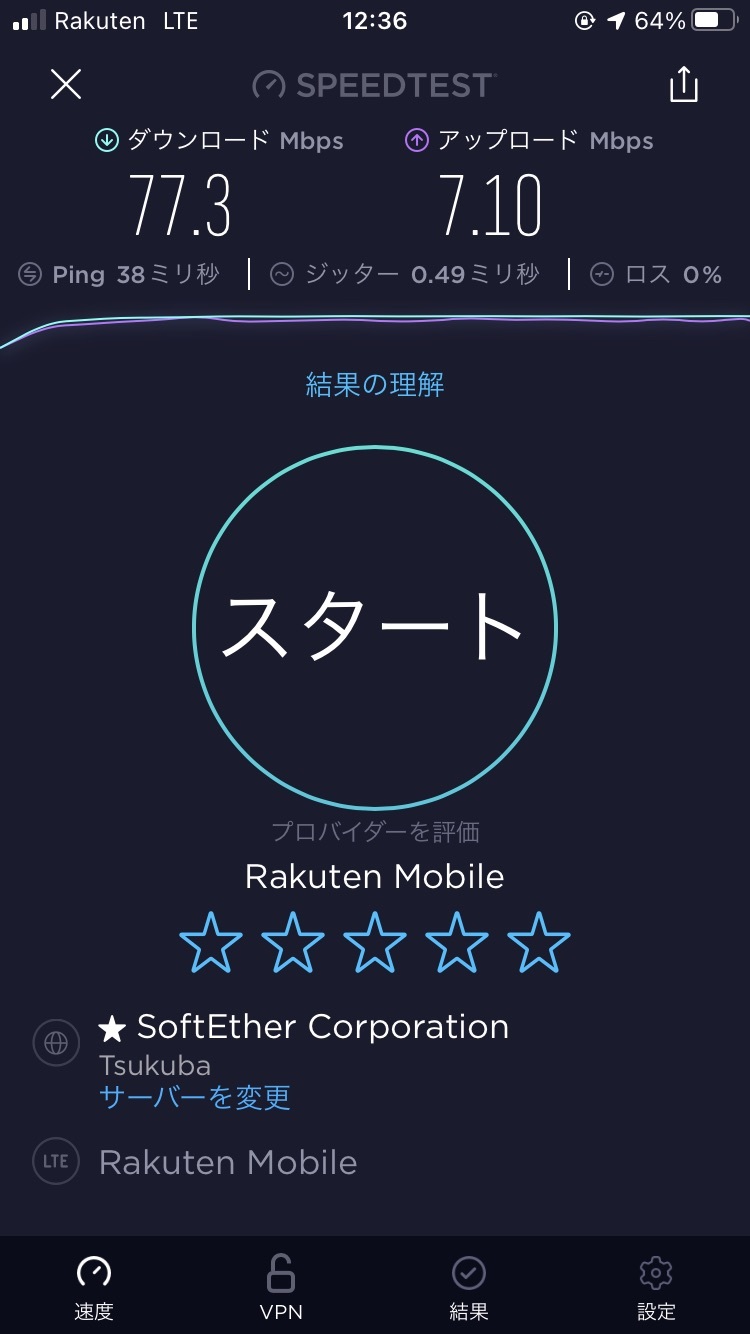Close the speed test result
This screenshot has width=750, height=1334.
66,84
